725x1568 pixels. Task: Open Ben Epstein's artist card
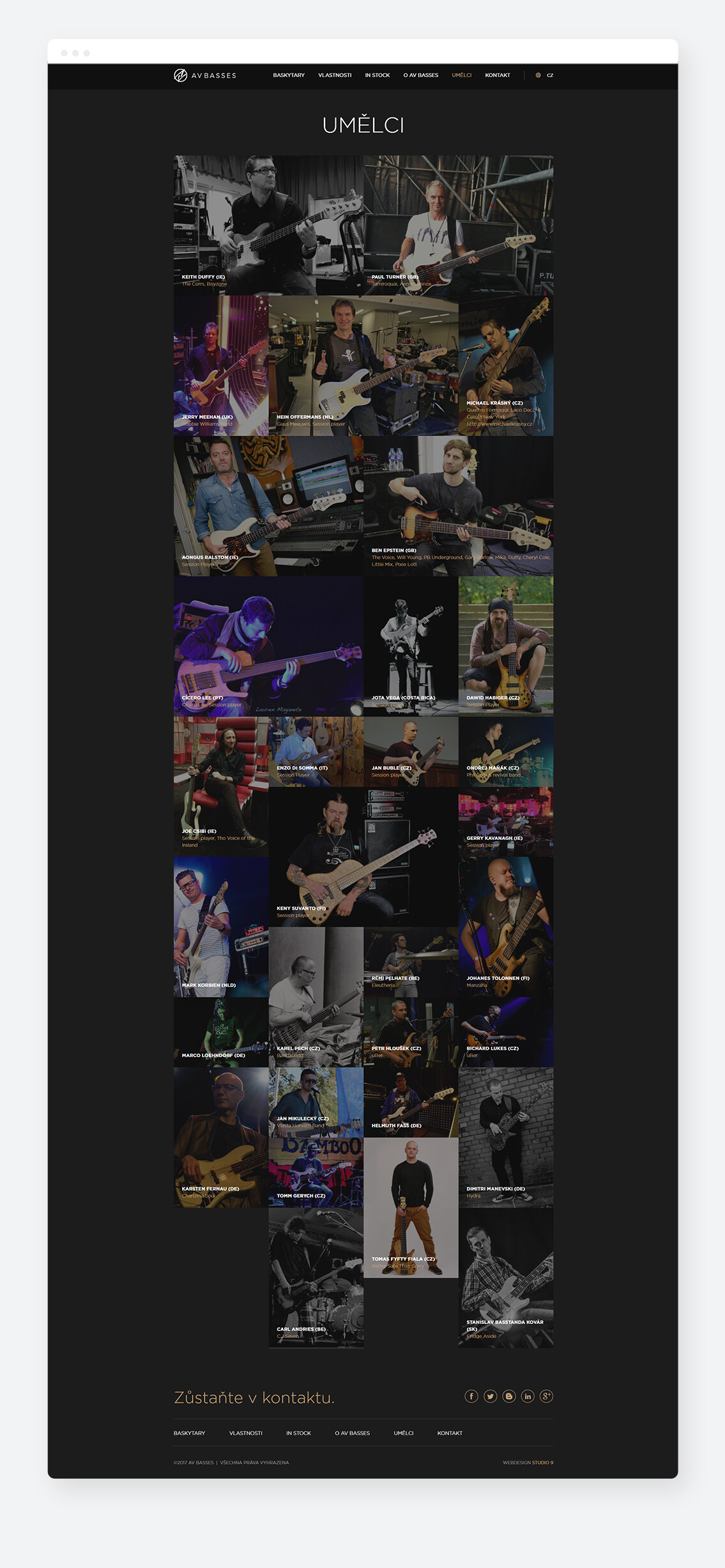tap(458, 506)
